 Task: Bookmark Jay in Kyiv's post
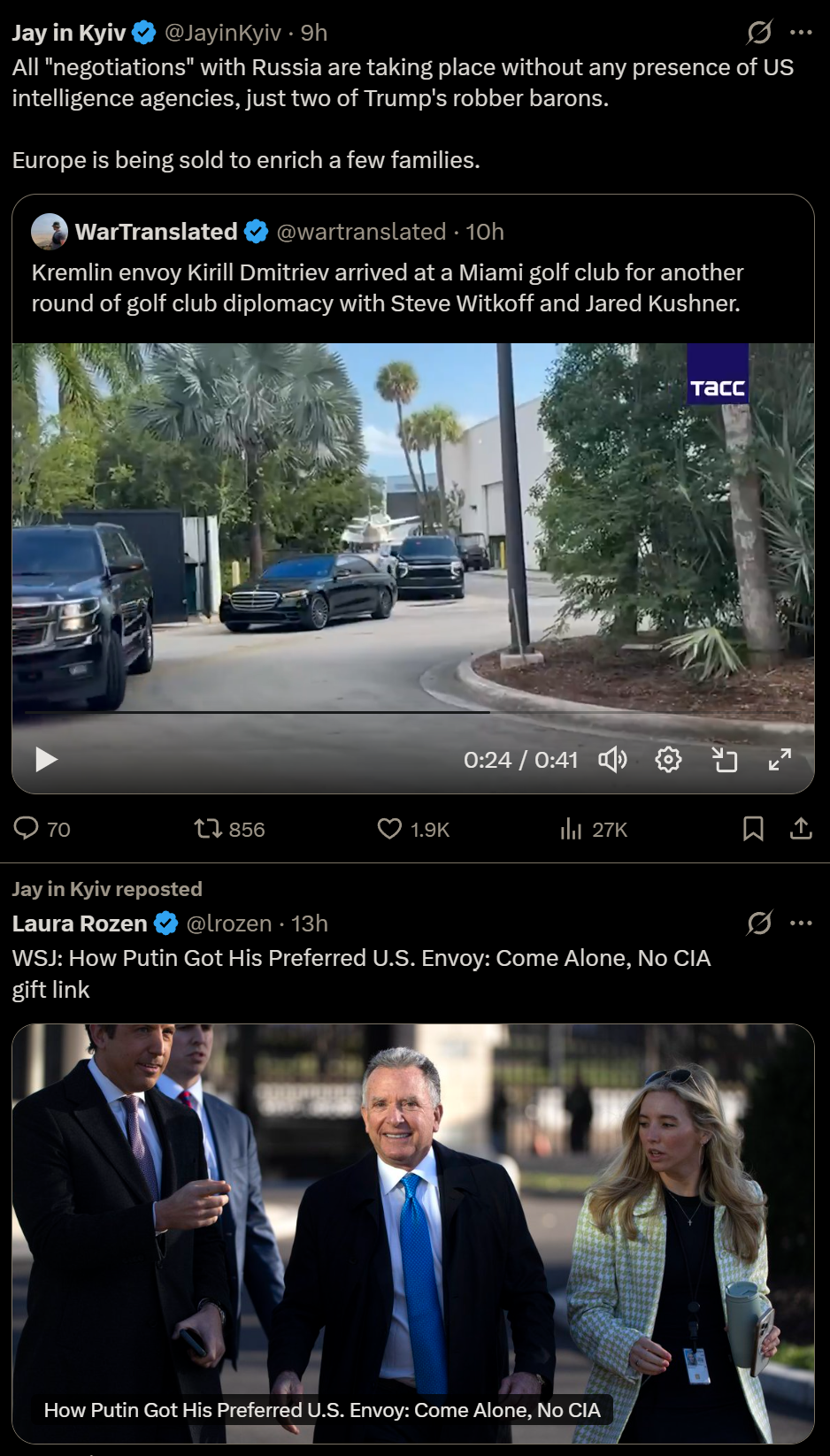click(753, 829)
